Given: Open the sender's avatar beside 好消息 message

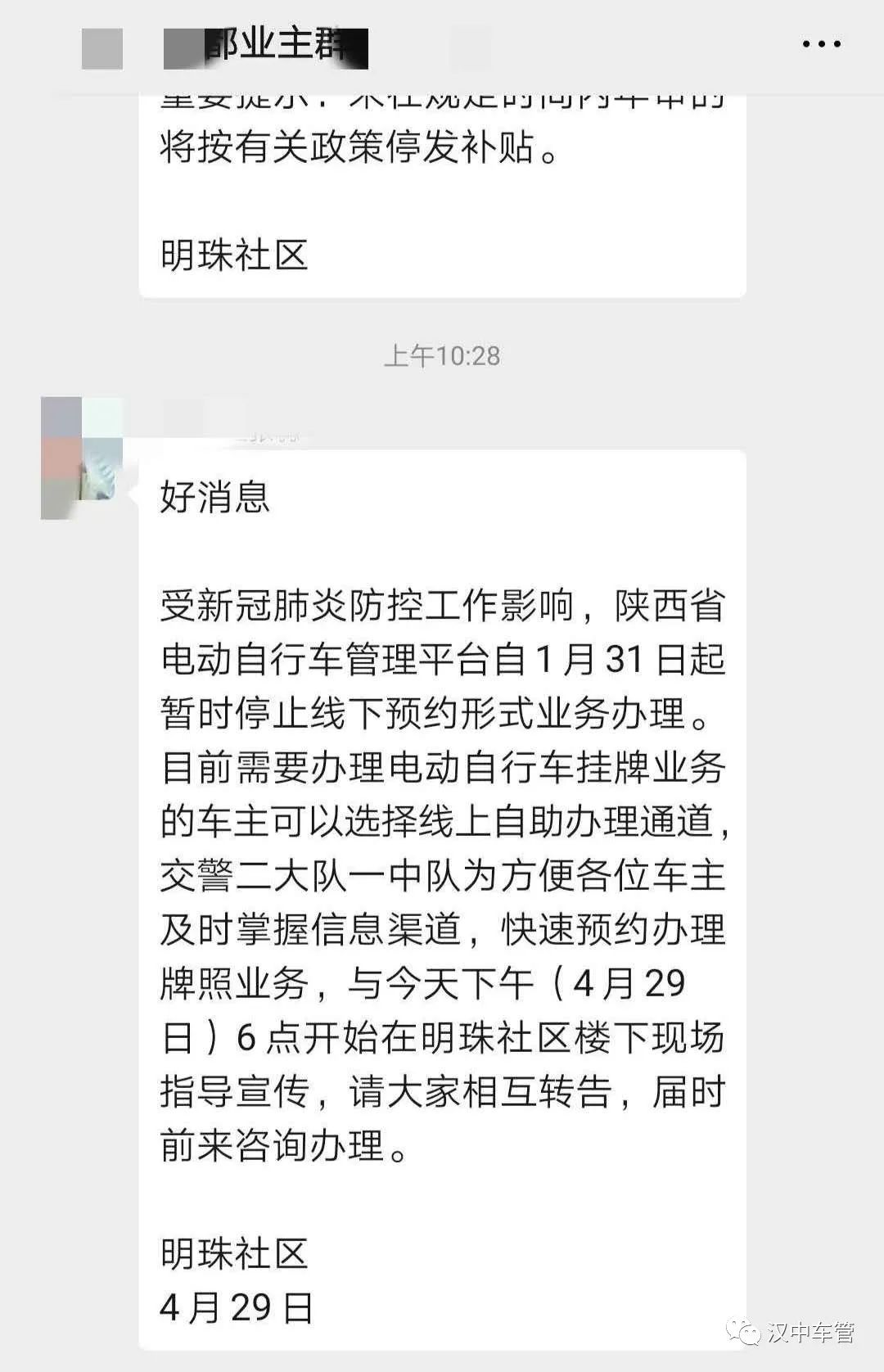Looking at the screenshot, I should [82, 458].
